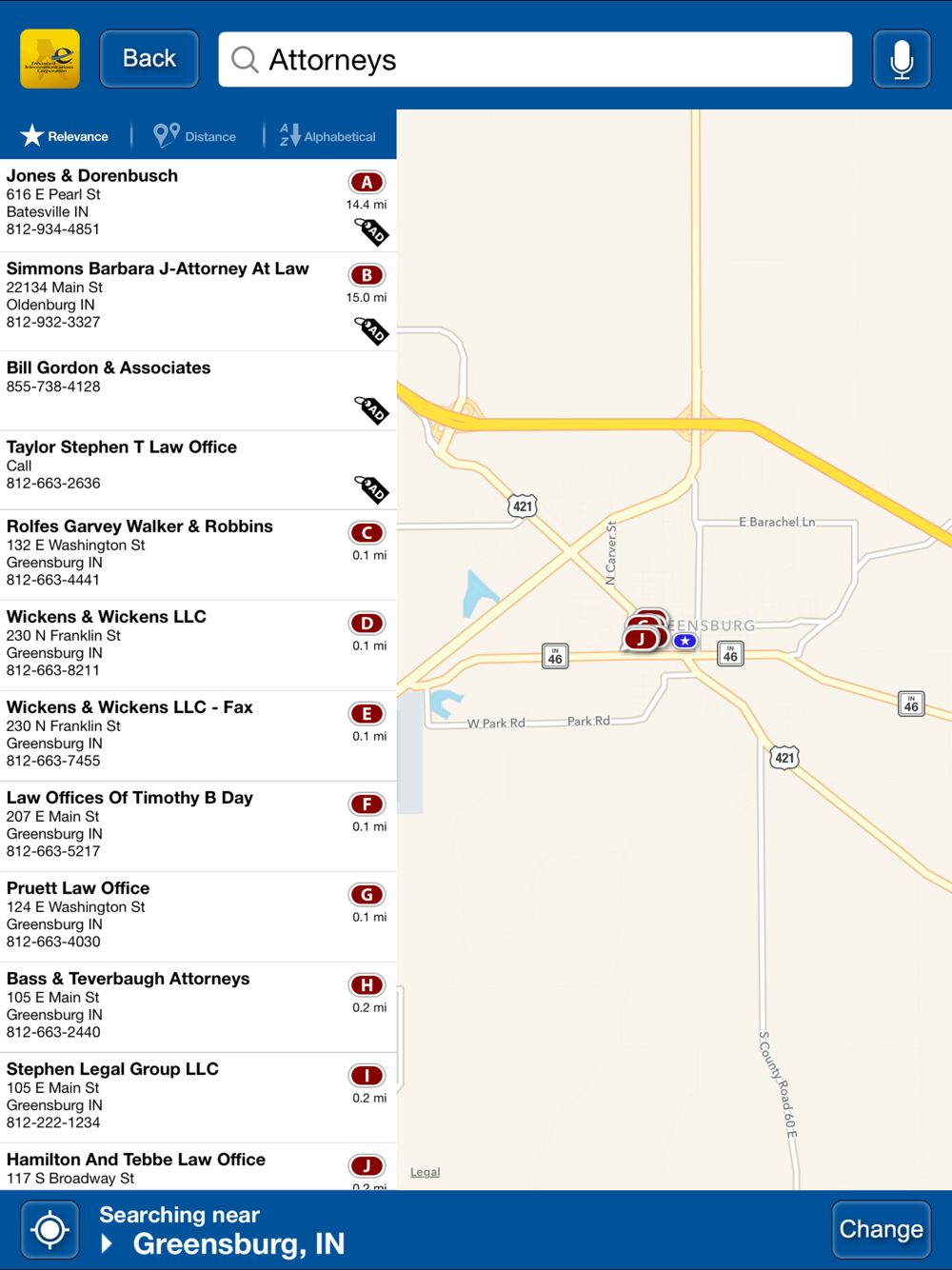Sort results Alphabetical

pyautogui.click(x=328, y=136)
